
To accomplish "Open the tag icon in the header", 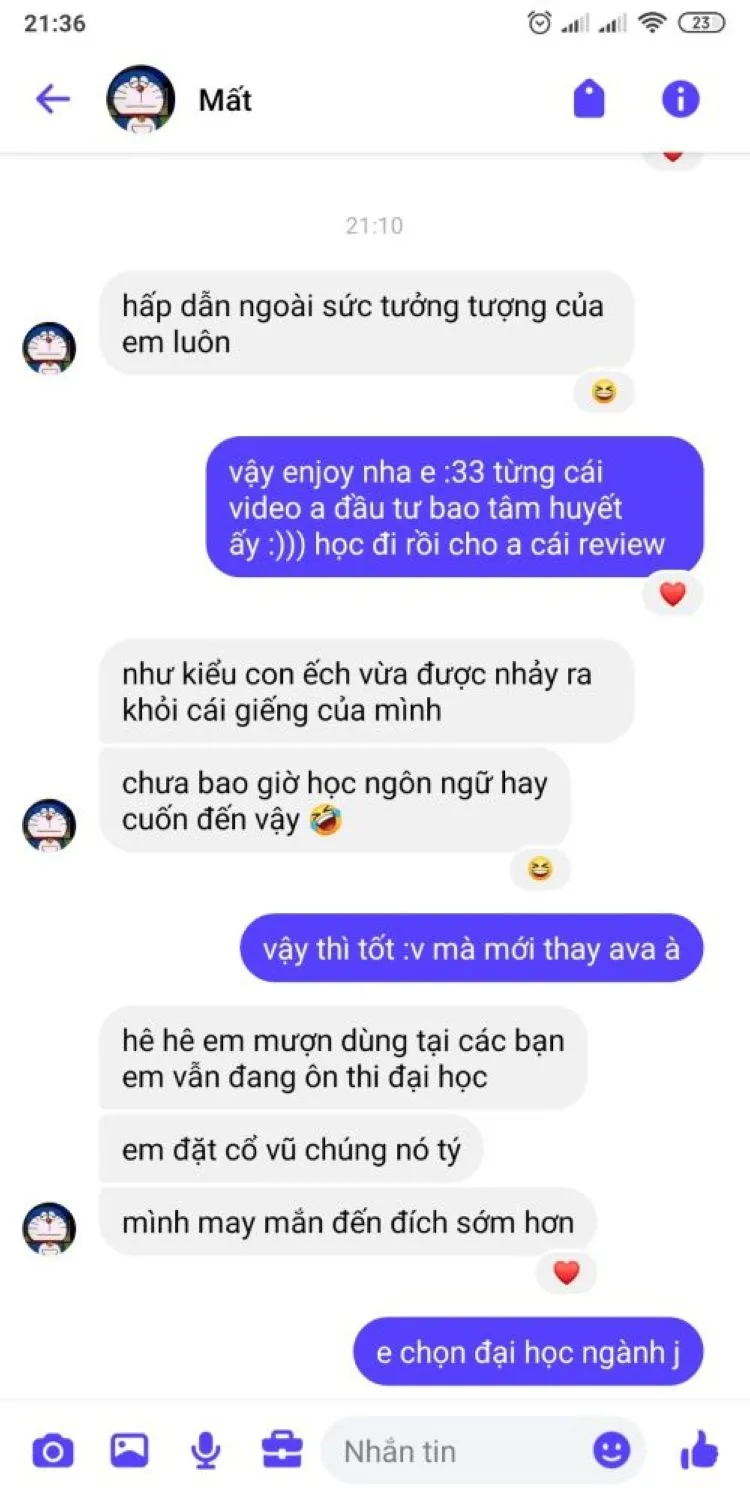I will click(x=589, y=99).
